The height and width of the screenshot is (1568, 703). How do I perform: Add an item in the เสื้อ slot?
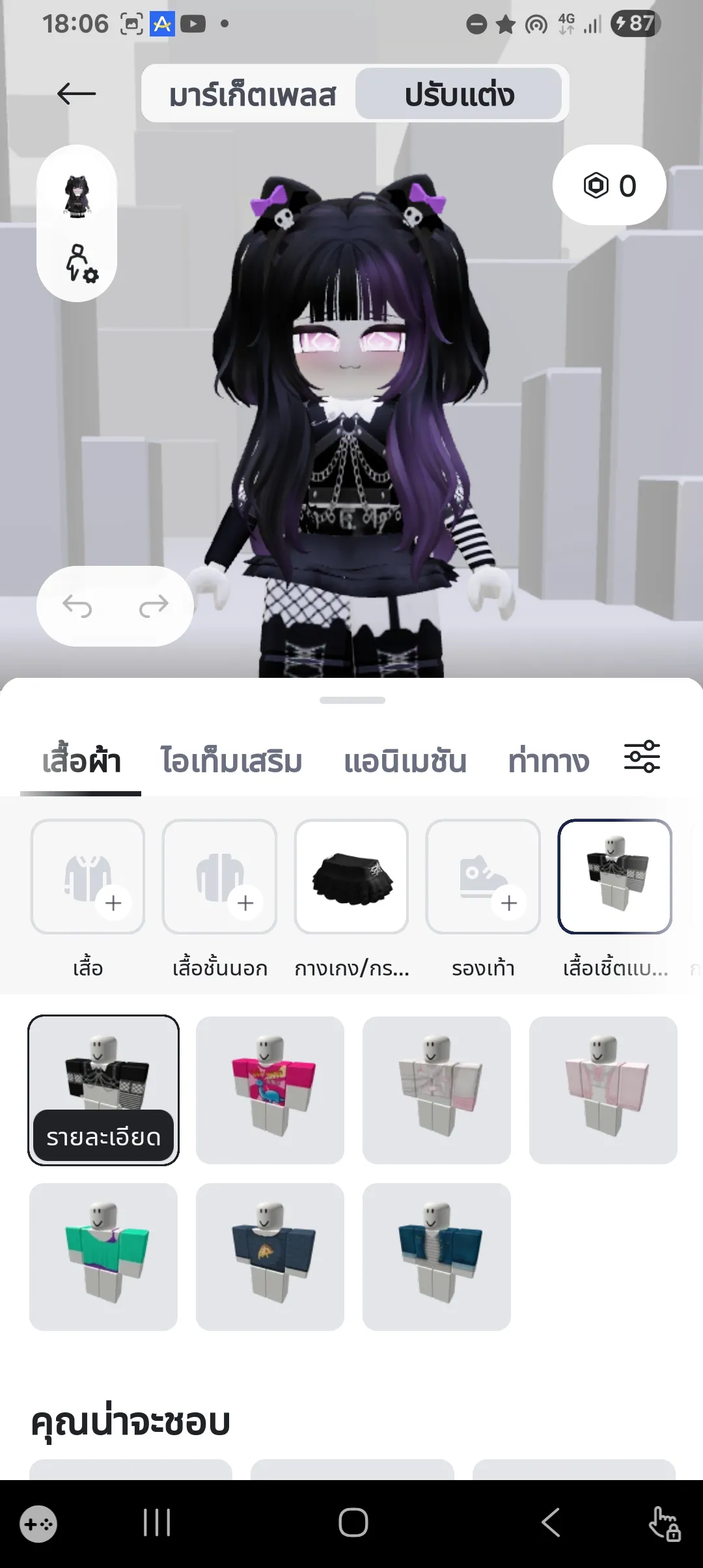[88, 876]
